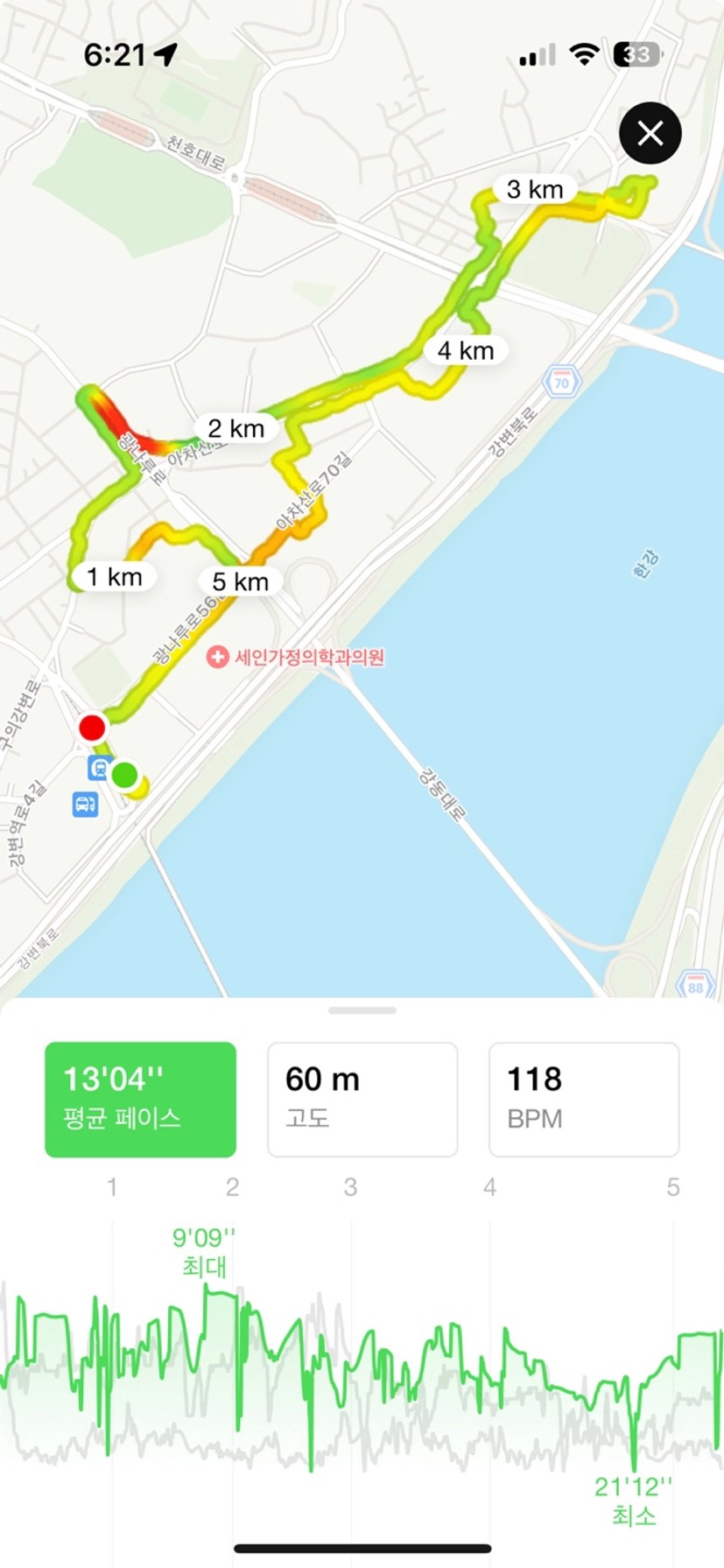The height and width of the screenshot is (1568, 724).
Task: Switch to the 118 BPM card
Action: coord(583,1099)
